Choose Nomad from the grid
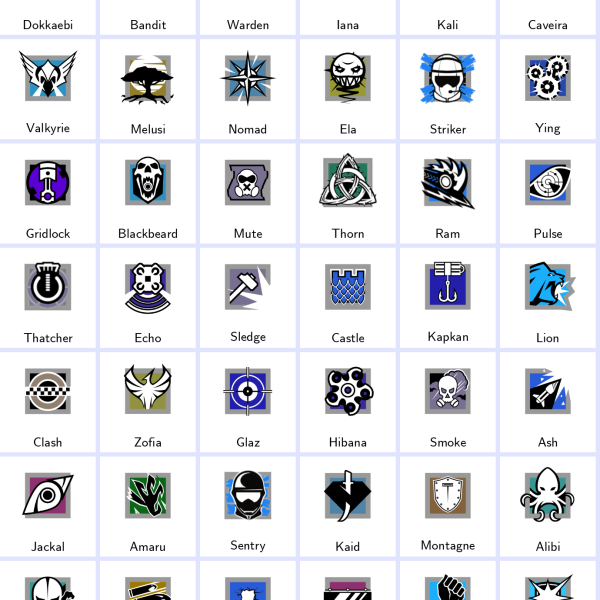Screen dimensions: 600x600 click(x=248, y=78)
